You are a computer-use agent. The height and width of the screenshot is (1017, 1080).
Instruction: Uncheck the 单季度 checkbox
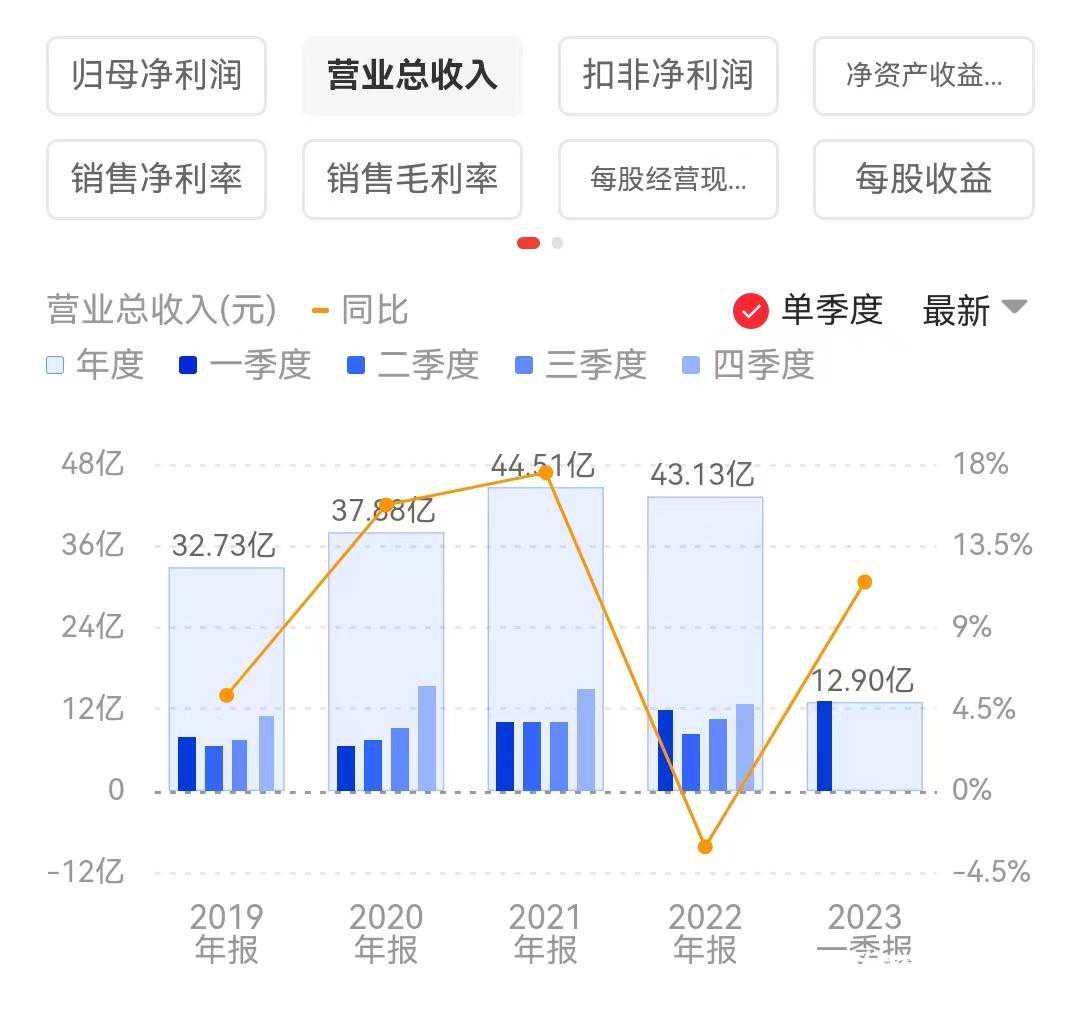(751, 311)
